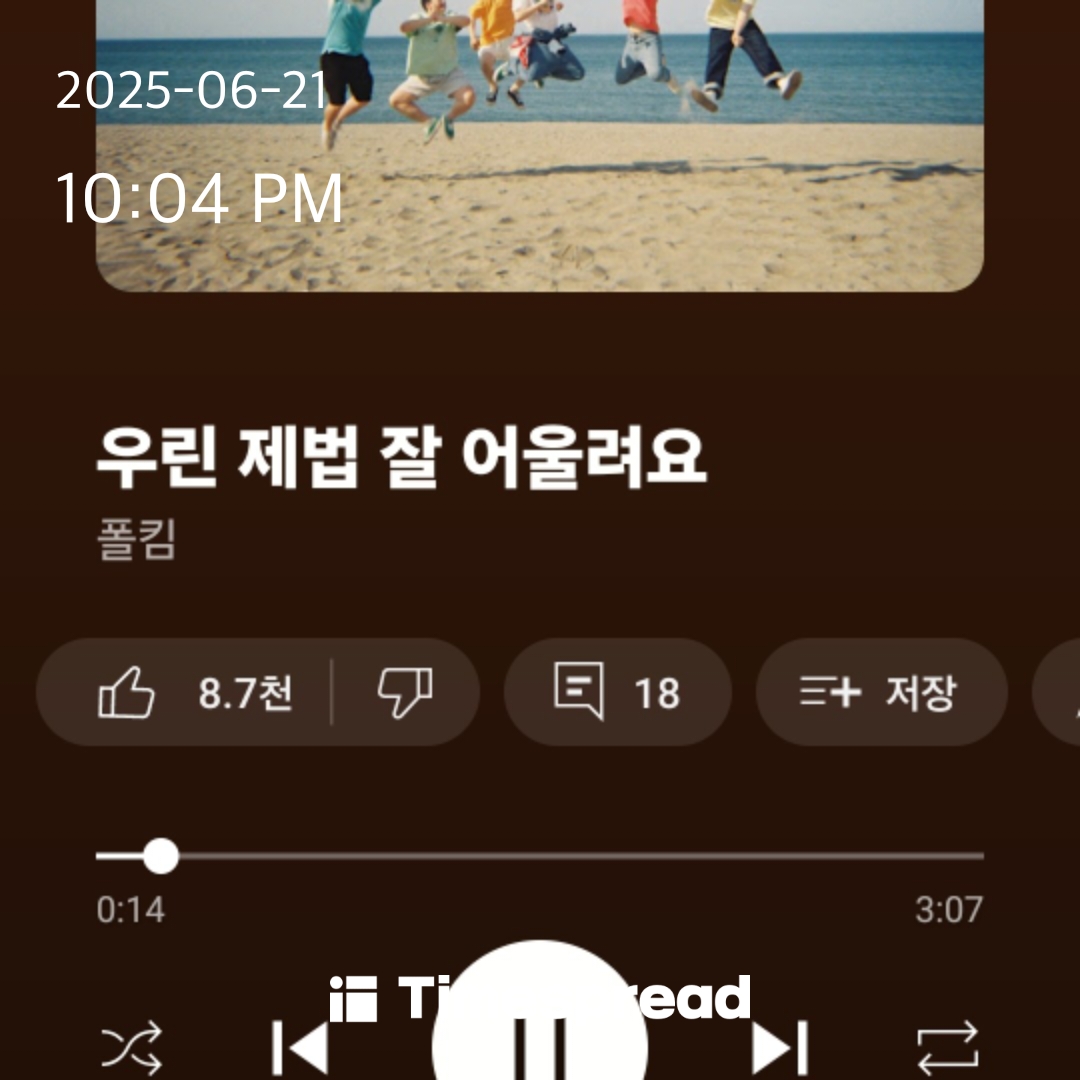Pause the current song
The image size is (1080, 1080).
[540, 1040]
